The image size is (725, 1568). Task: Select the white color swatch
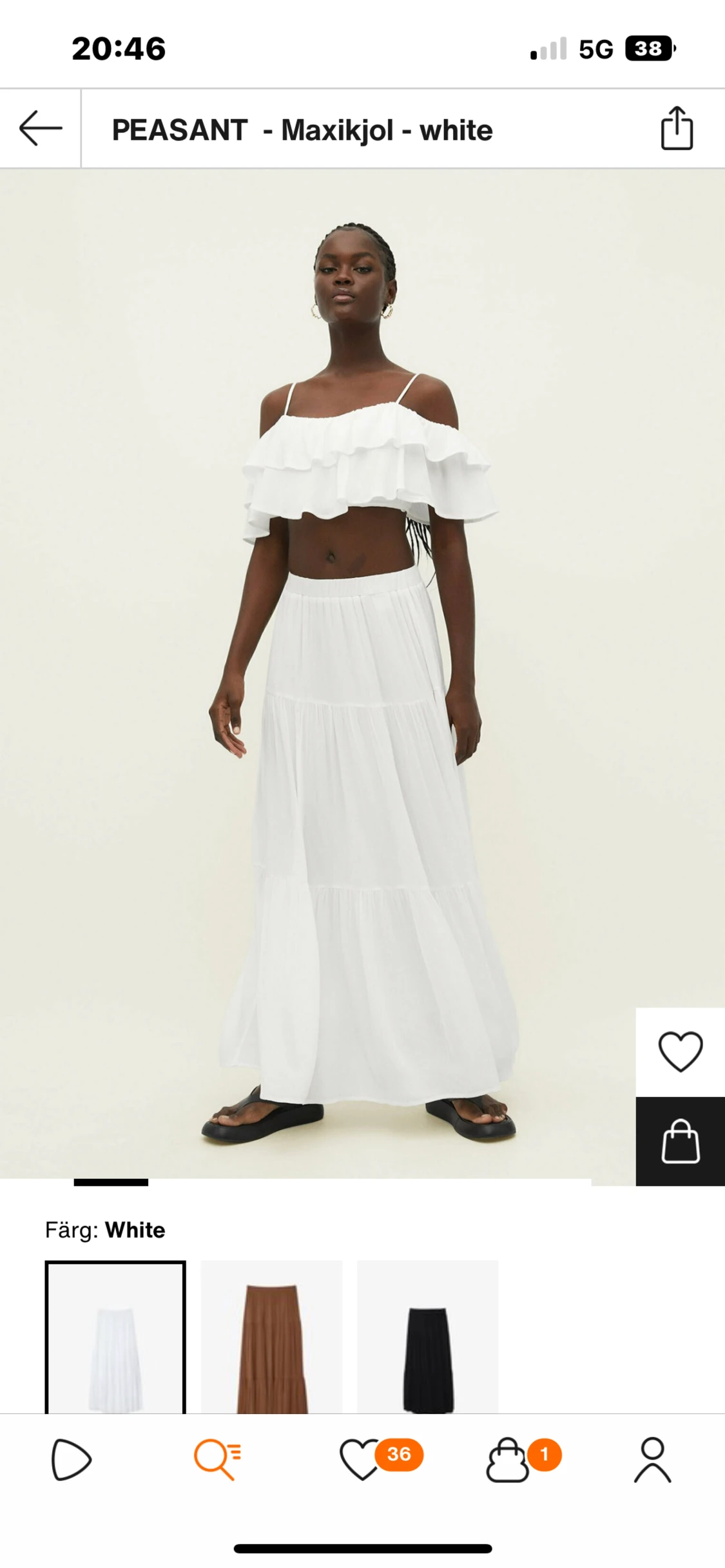coord(115,1337)
